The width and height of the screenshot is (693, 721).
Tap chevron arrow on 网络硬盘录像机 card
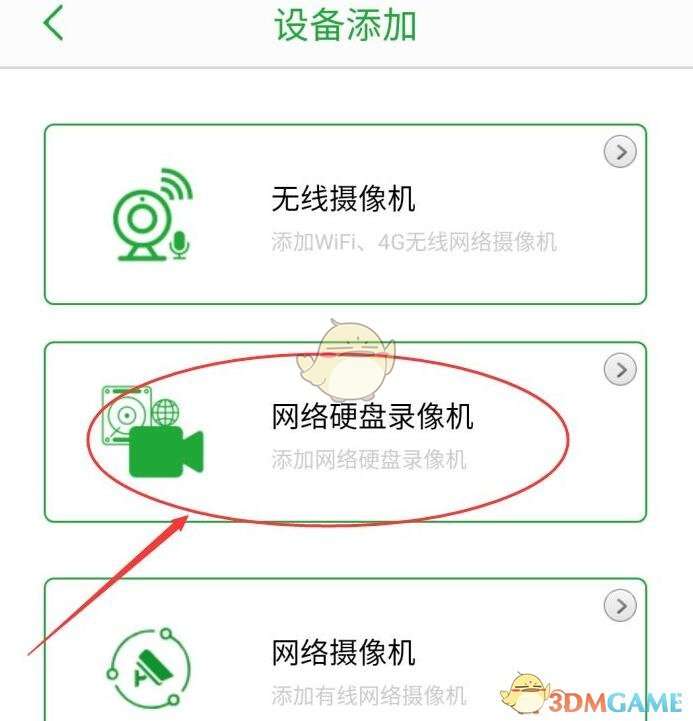(x=621, y=369)
